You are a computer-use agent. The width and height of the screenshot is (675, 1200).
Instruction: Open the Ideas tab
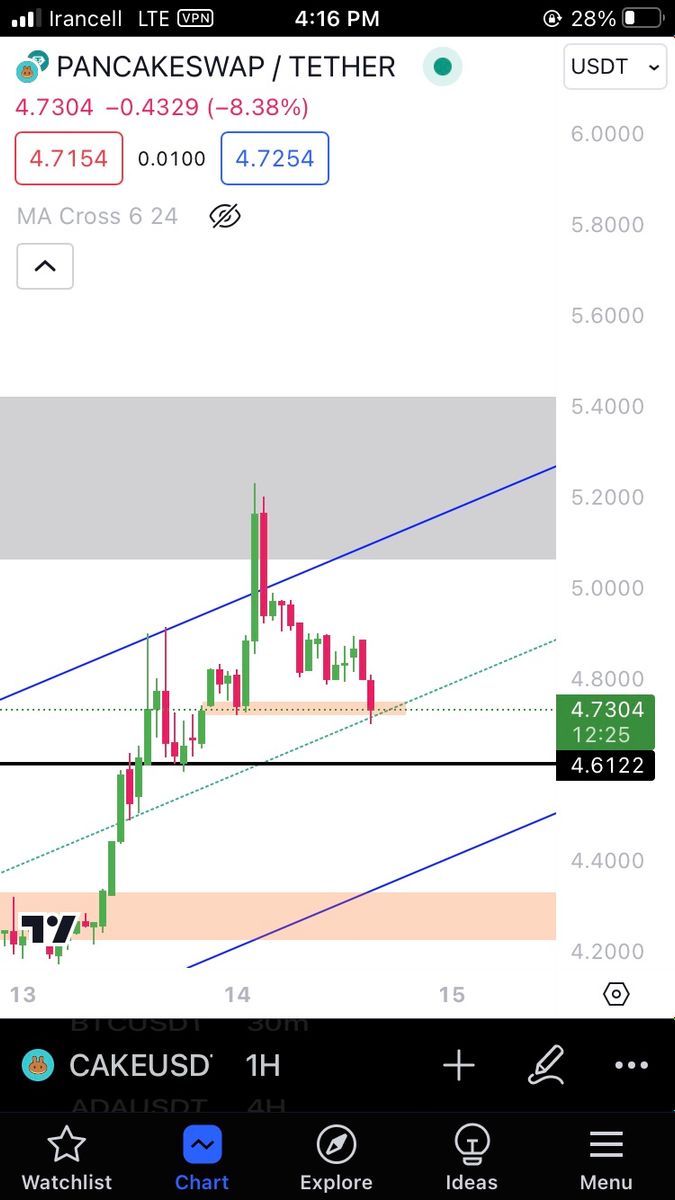[x=472, y=1158]
